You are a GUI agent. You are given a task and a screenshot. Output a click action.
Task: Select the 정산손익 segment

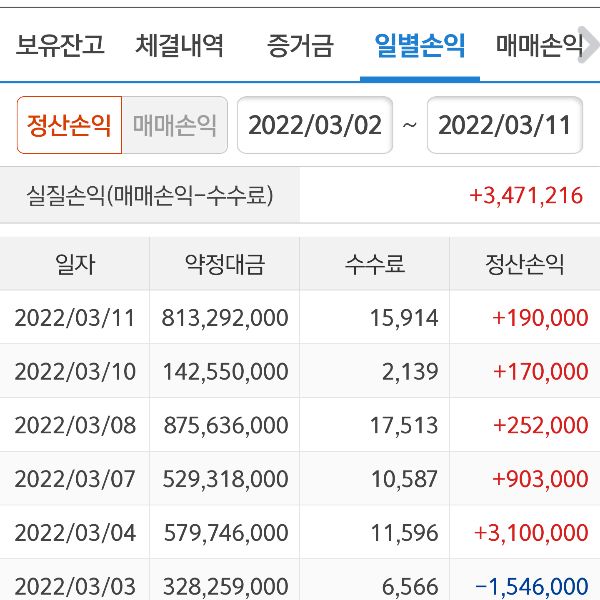click(x=69, y=125)
